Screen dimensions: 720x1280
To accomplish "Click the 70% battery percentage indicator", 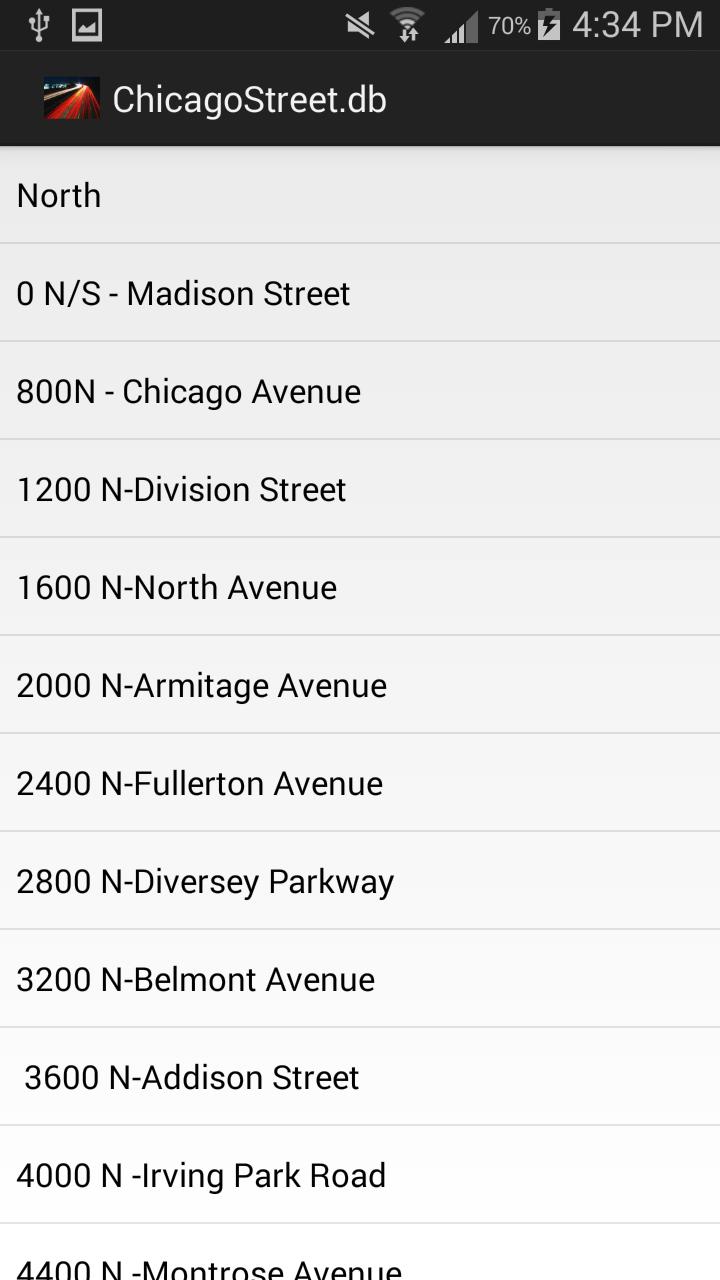I will [507, 26].
